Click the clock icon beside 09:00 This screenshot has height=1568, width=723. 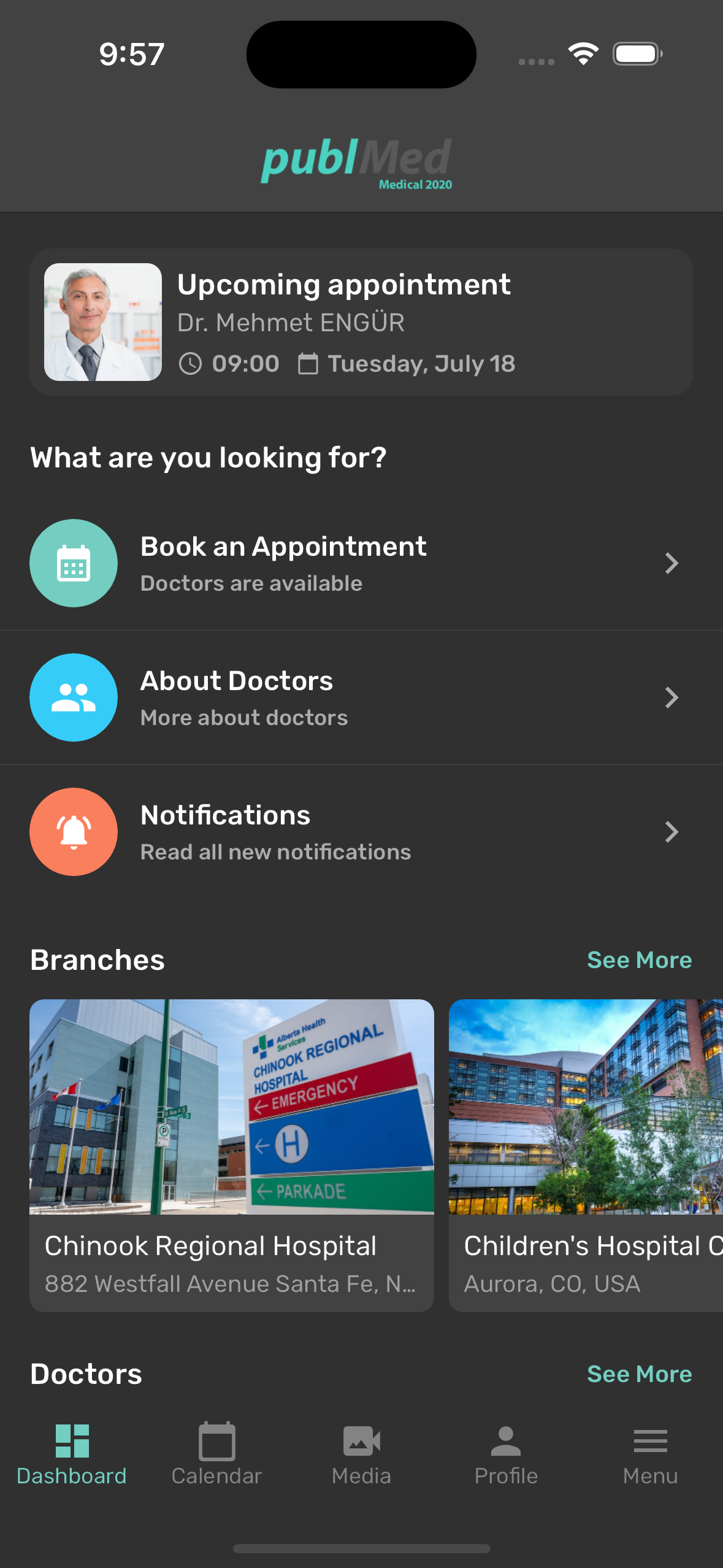click(x=191, y=363)
